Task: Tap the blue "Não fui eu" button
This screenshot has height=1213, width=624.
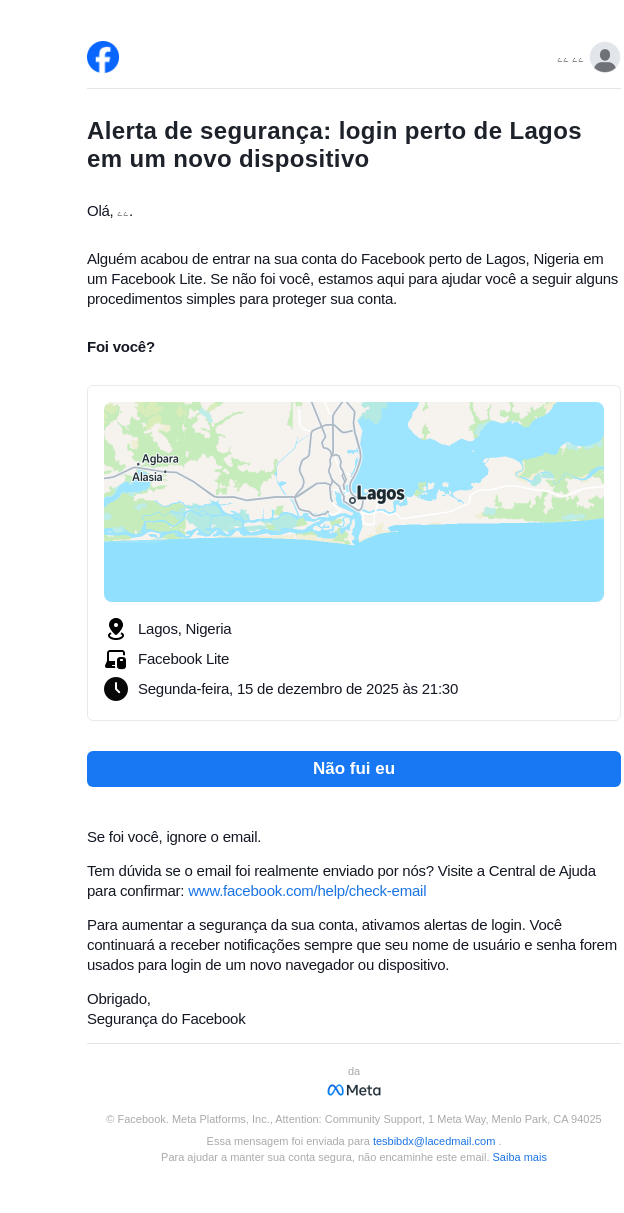Action: tap(353, 769)
